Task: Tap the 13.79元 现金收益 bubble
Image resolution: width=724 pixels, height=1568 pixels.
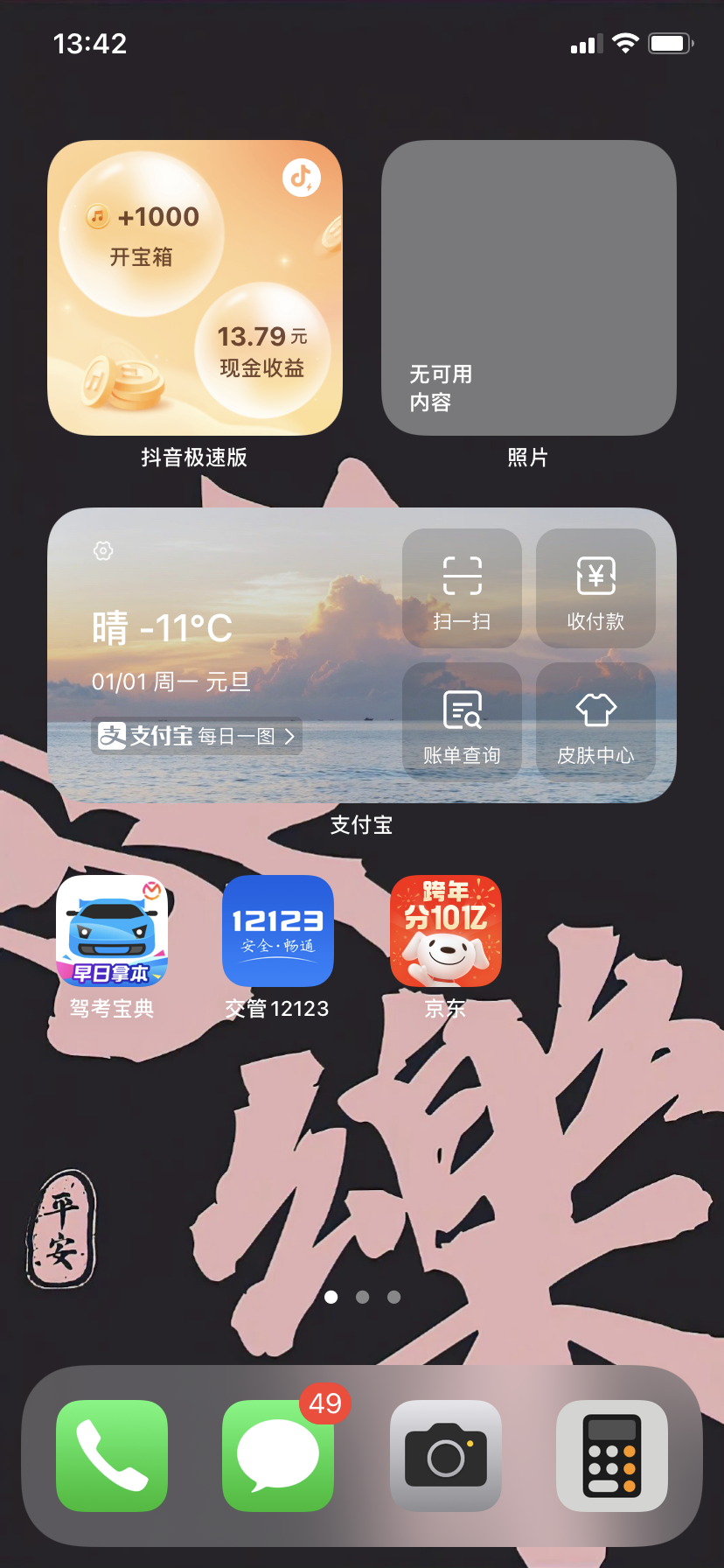Action: 262,350
